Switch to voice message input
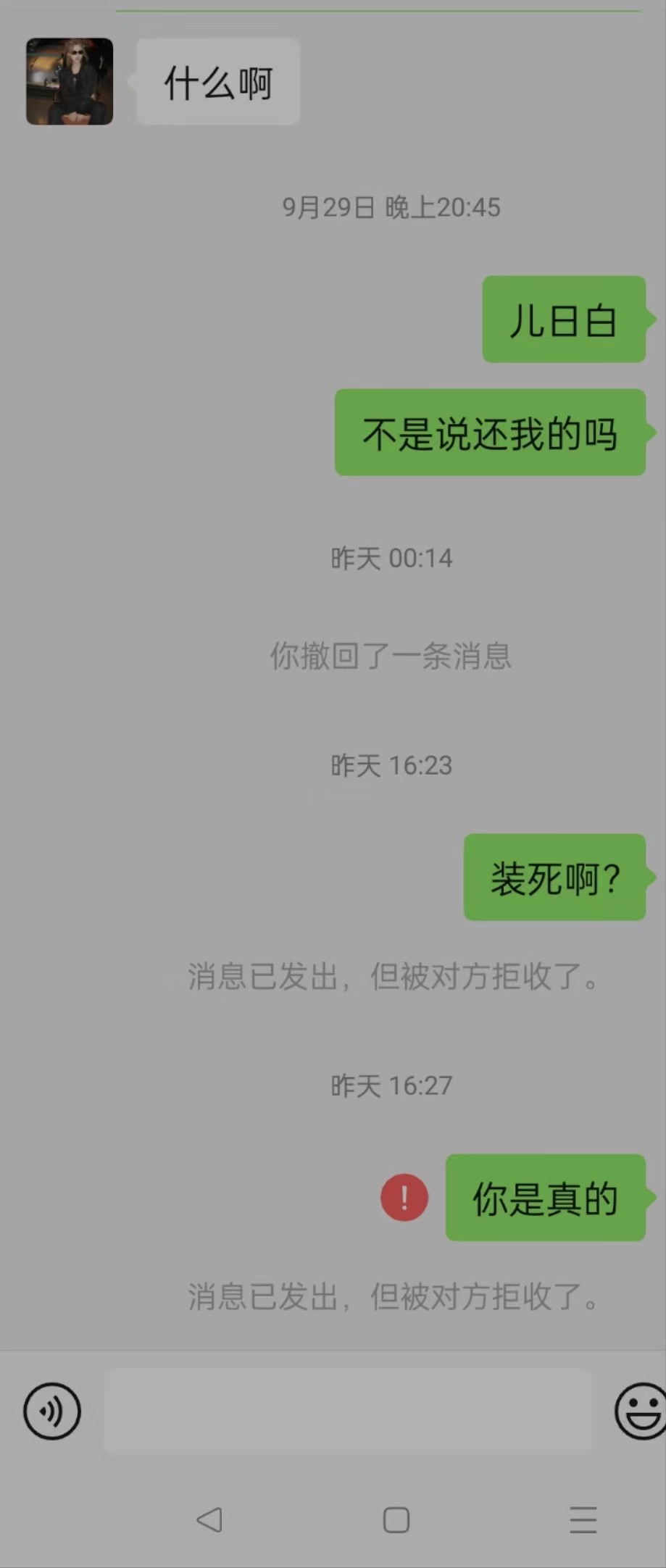 click(x=52, y=1411)
